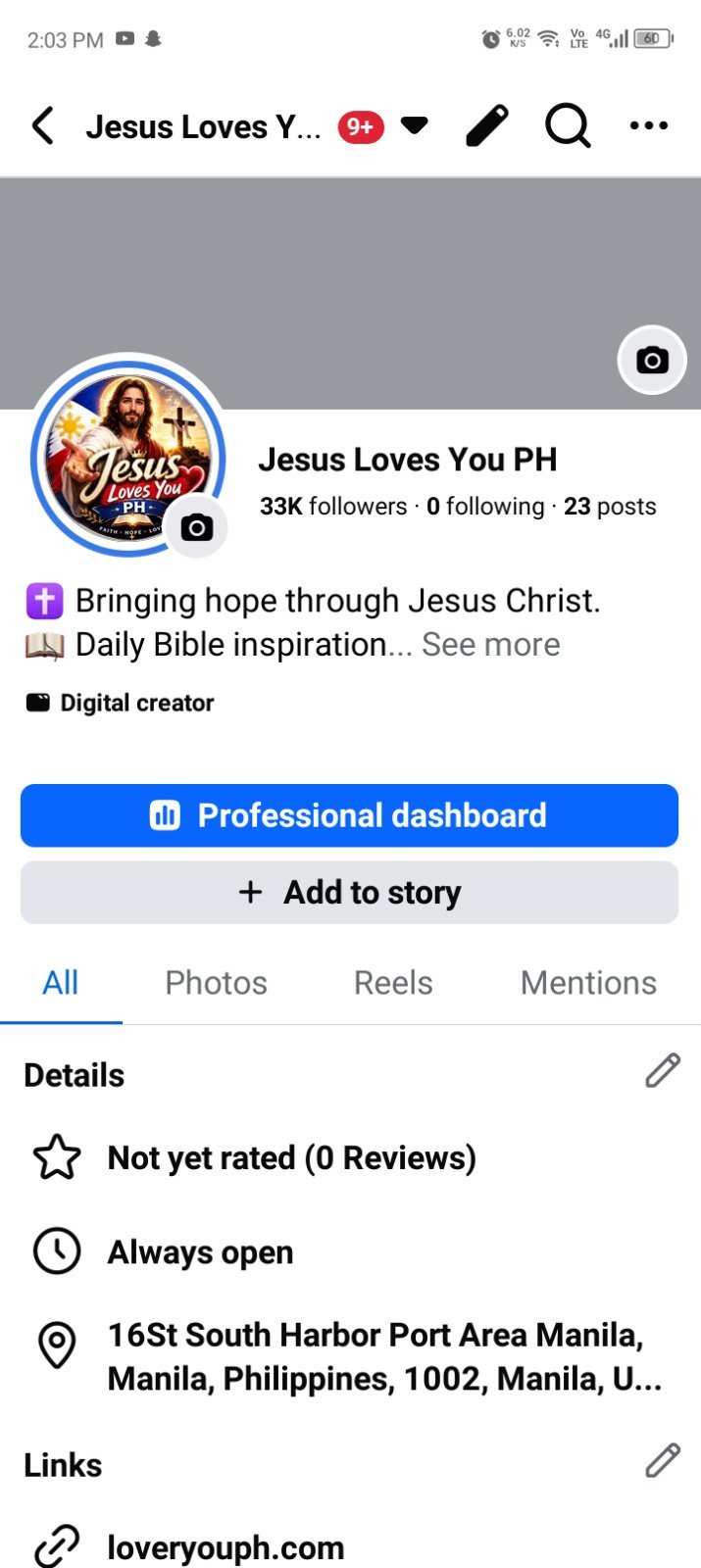Viewport: 701px width, 1568px height.
Task: Go back using the top-left arrow
Action: (x=42, y=126)
